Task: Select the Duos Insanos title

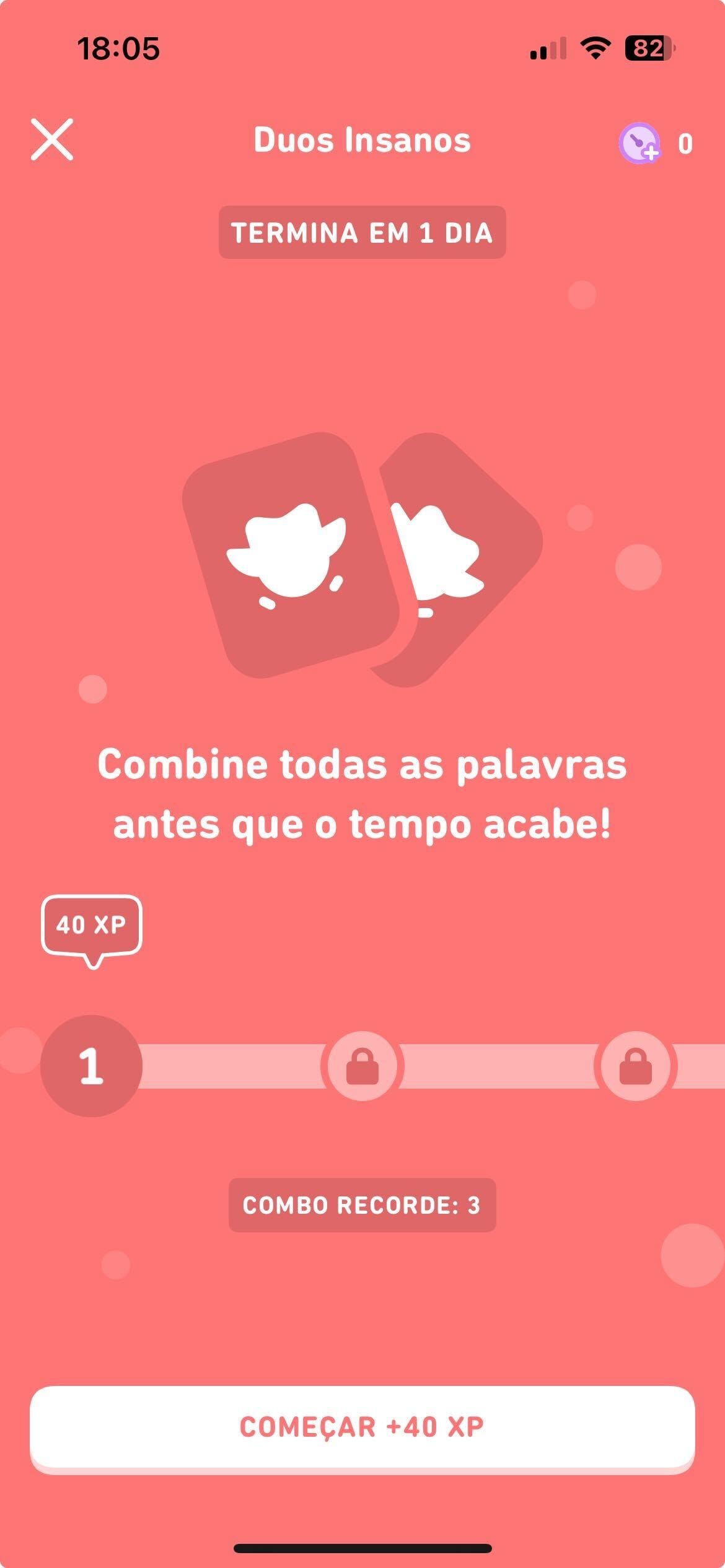Action: click(x=362, y=141)
